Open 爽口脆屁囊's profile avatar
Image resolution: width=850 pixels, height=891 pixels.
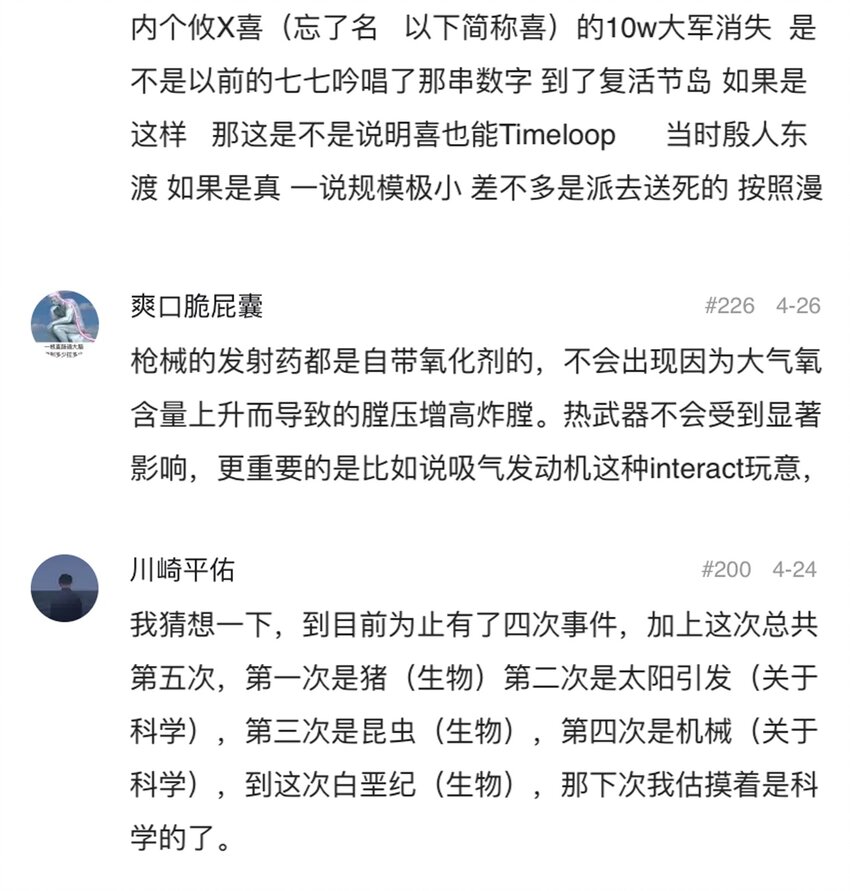click(64, 324)
